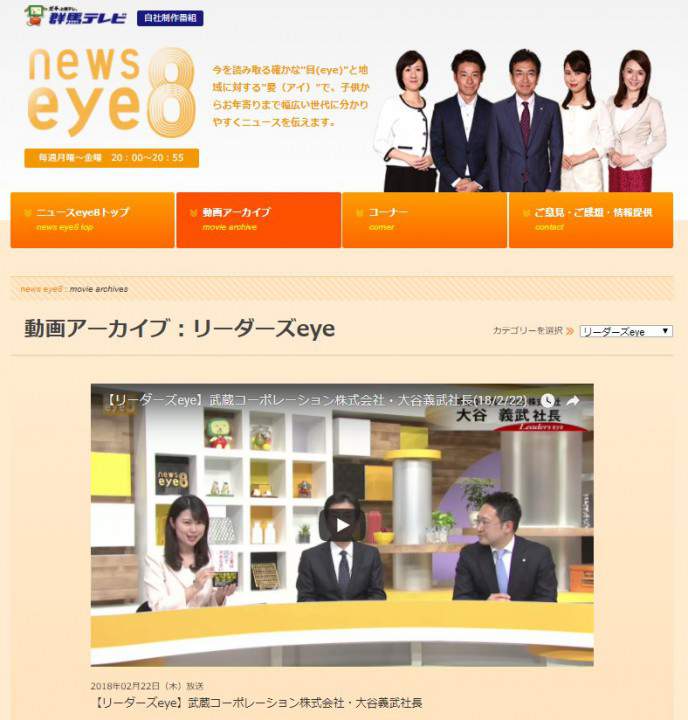Tap the watch later clock icon on video

[549, 400]
